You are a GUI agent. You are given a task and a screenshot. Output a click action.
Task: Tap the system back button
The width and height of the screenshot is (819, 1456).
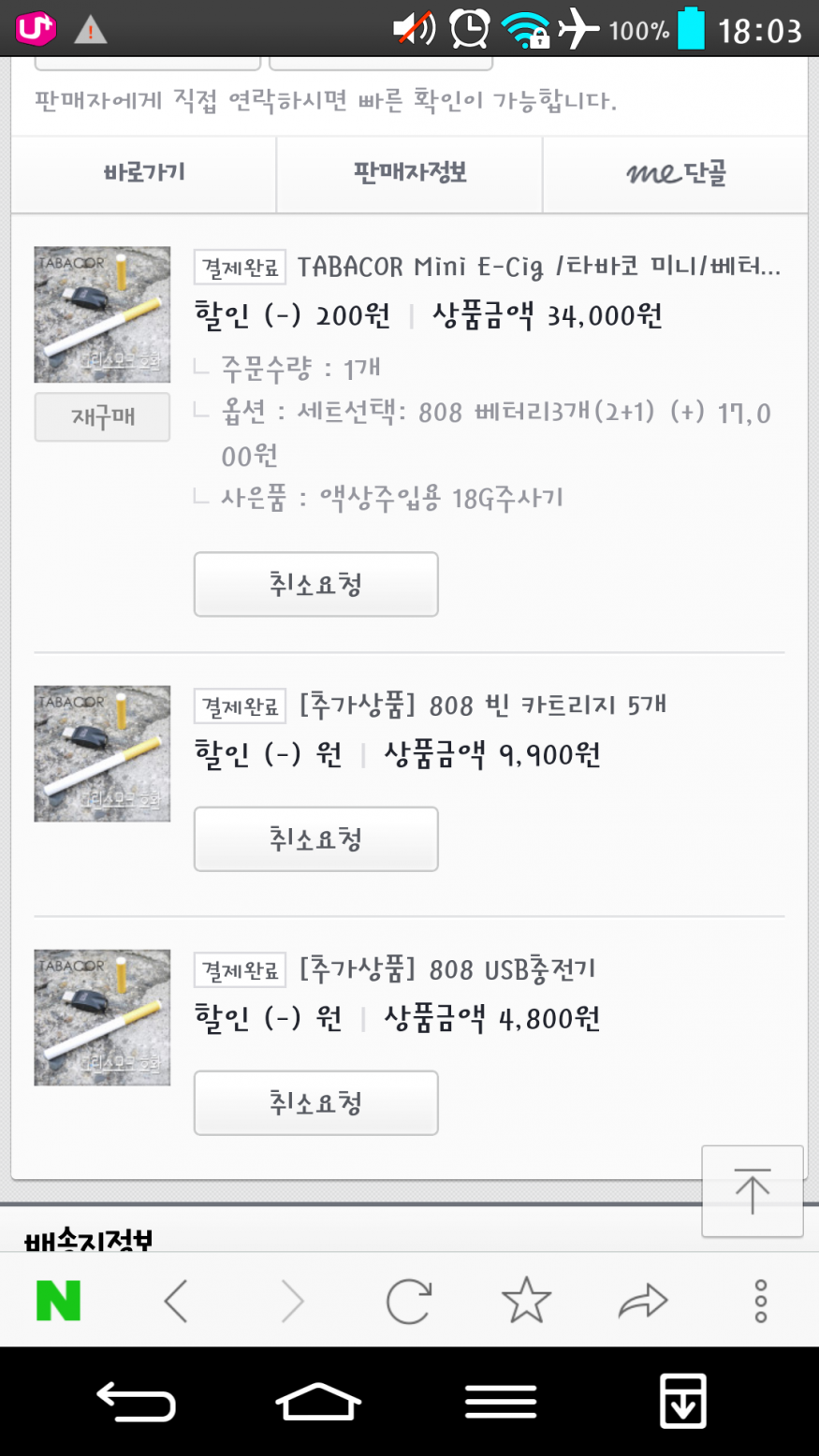point(137,1402)
